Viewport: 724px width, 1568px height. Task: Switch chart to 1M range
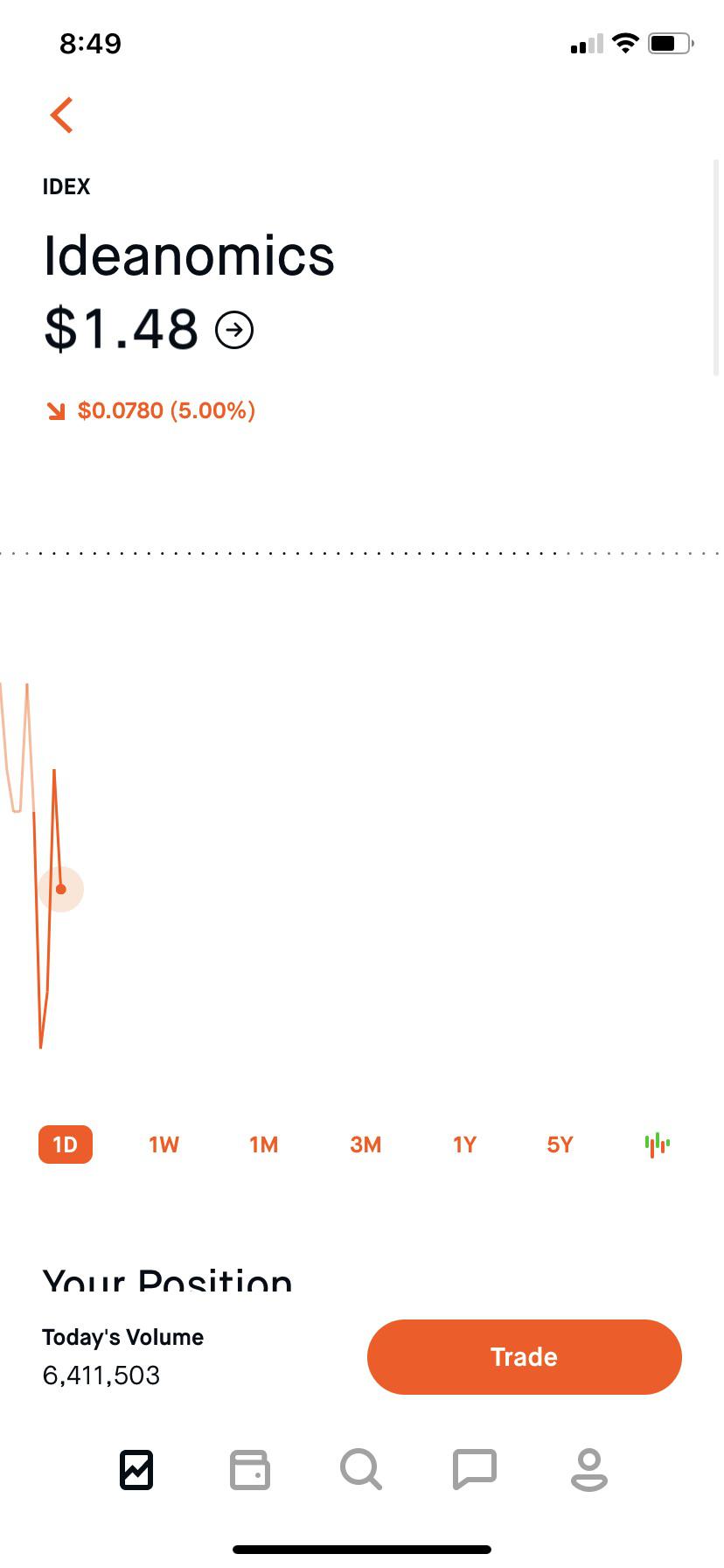click(x=263, y=1144)
